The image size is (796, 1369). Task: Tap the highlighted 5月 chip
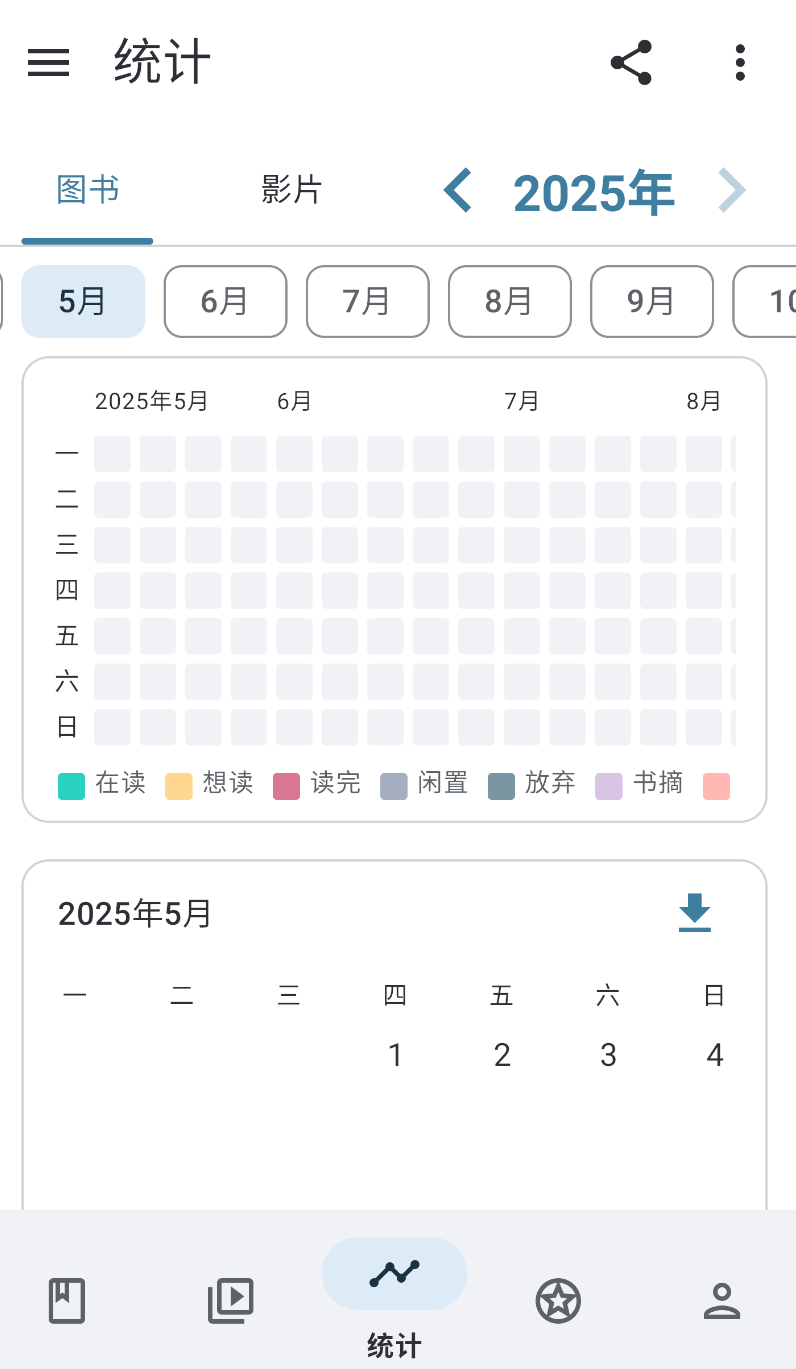coord(83,301)
